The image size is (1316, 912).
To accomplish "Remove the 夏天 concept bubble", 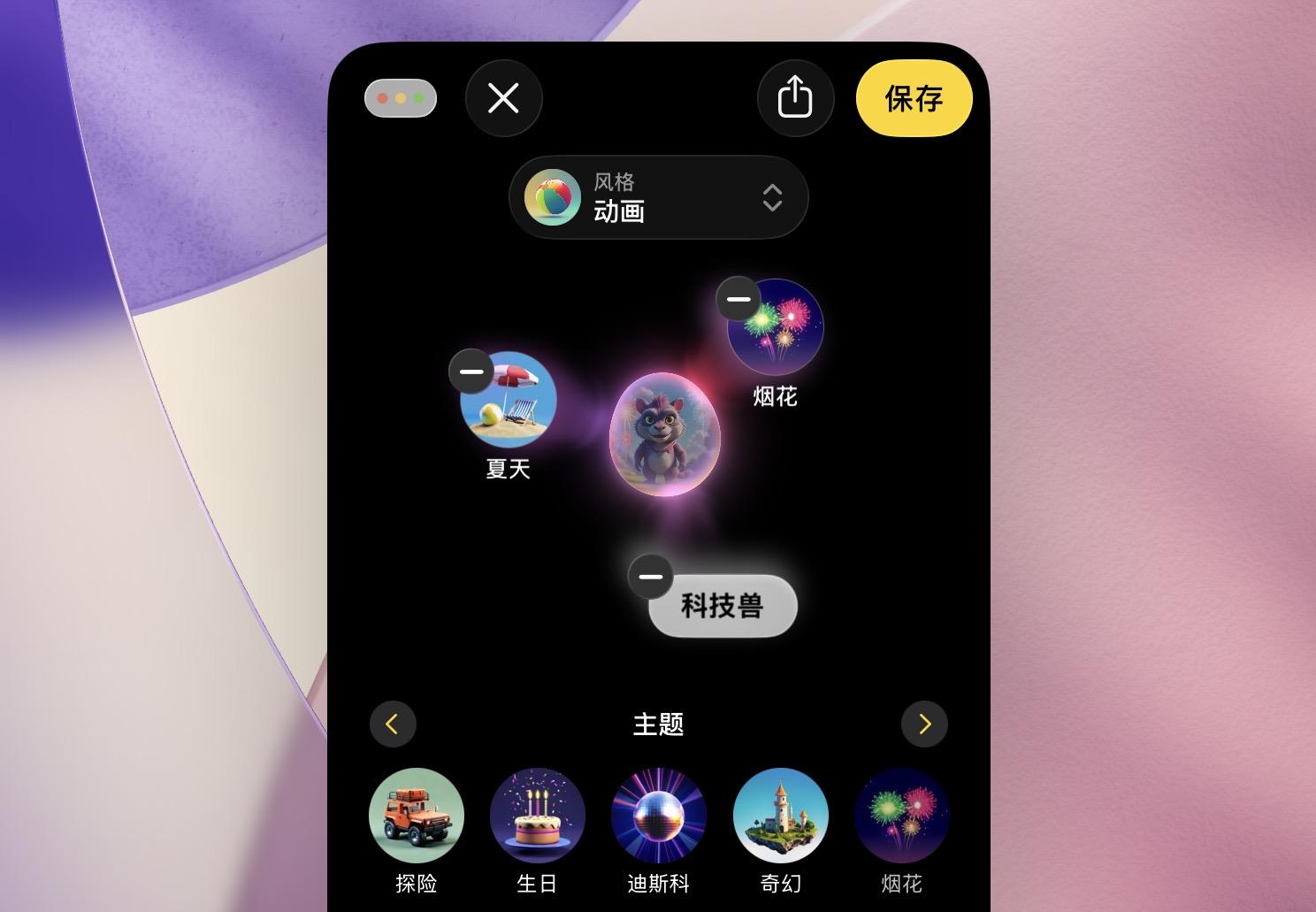I will click(x=471, y=372).
